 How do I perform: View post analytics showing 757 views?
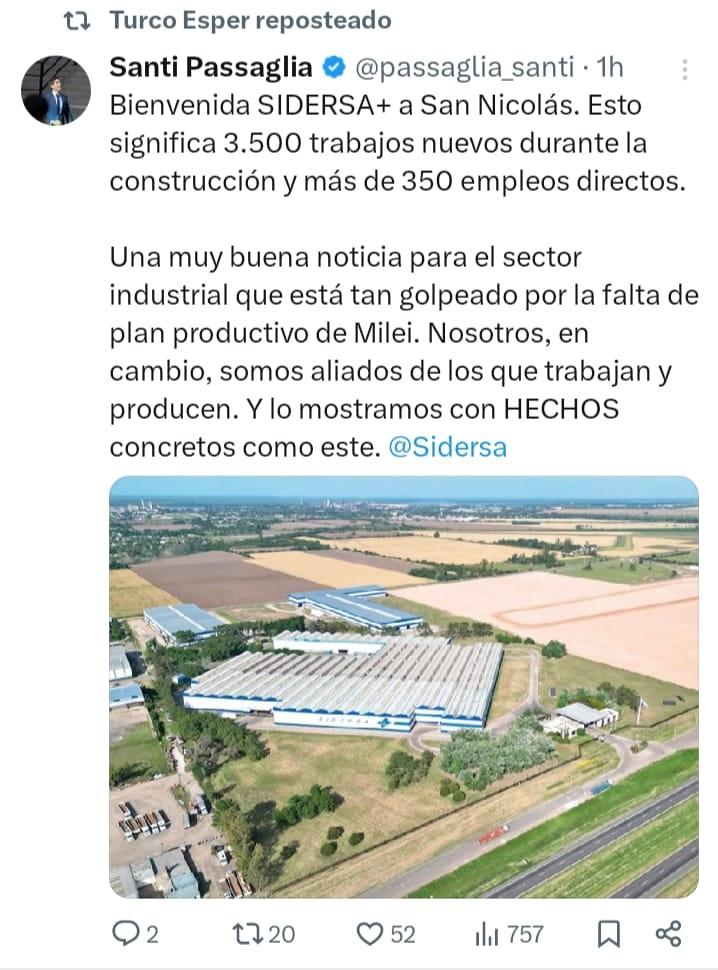(487, 934)
